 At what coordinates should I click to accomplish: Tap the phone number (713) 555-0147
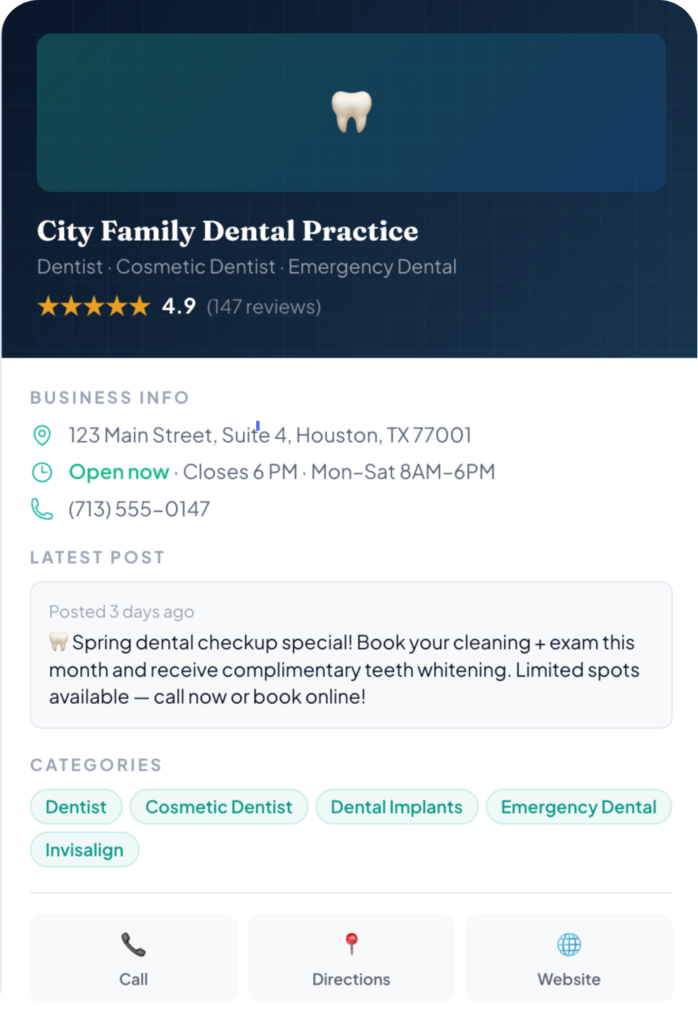[139, 509]
